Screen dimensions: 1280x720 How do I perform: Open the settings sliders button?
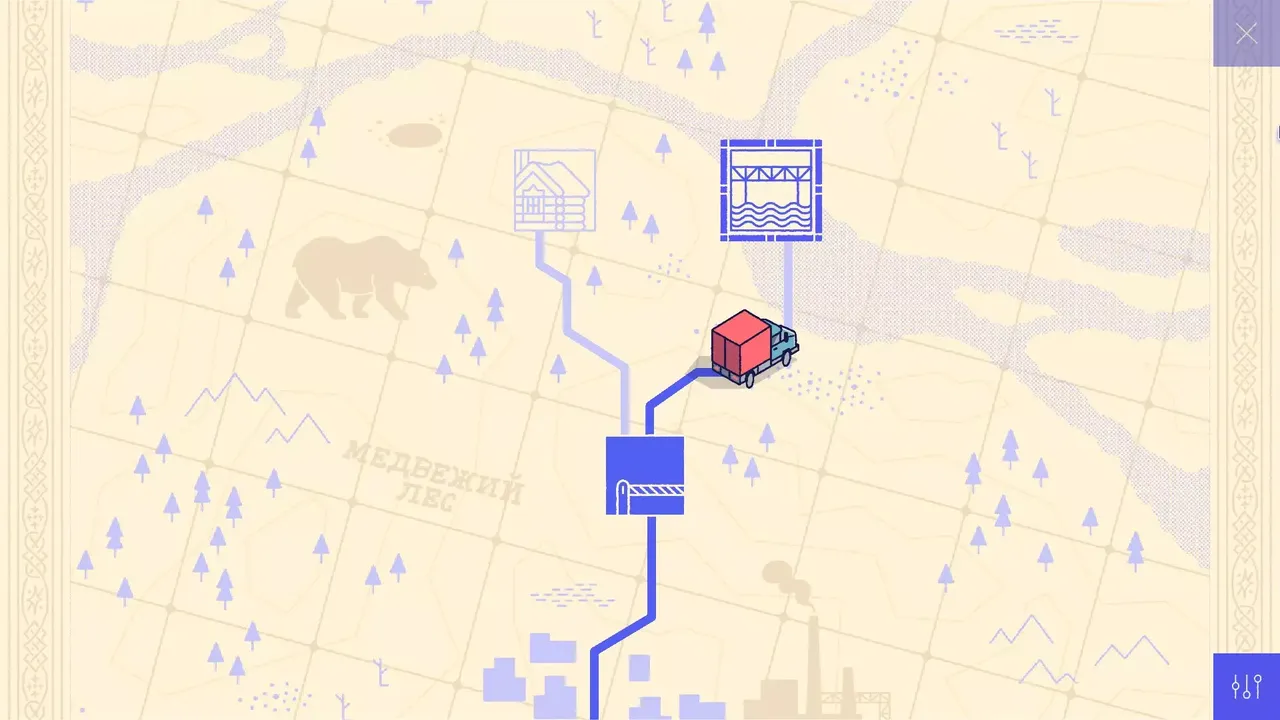click(1246, 686)
